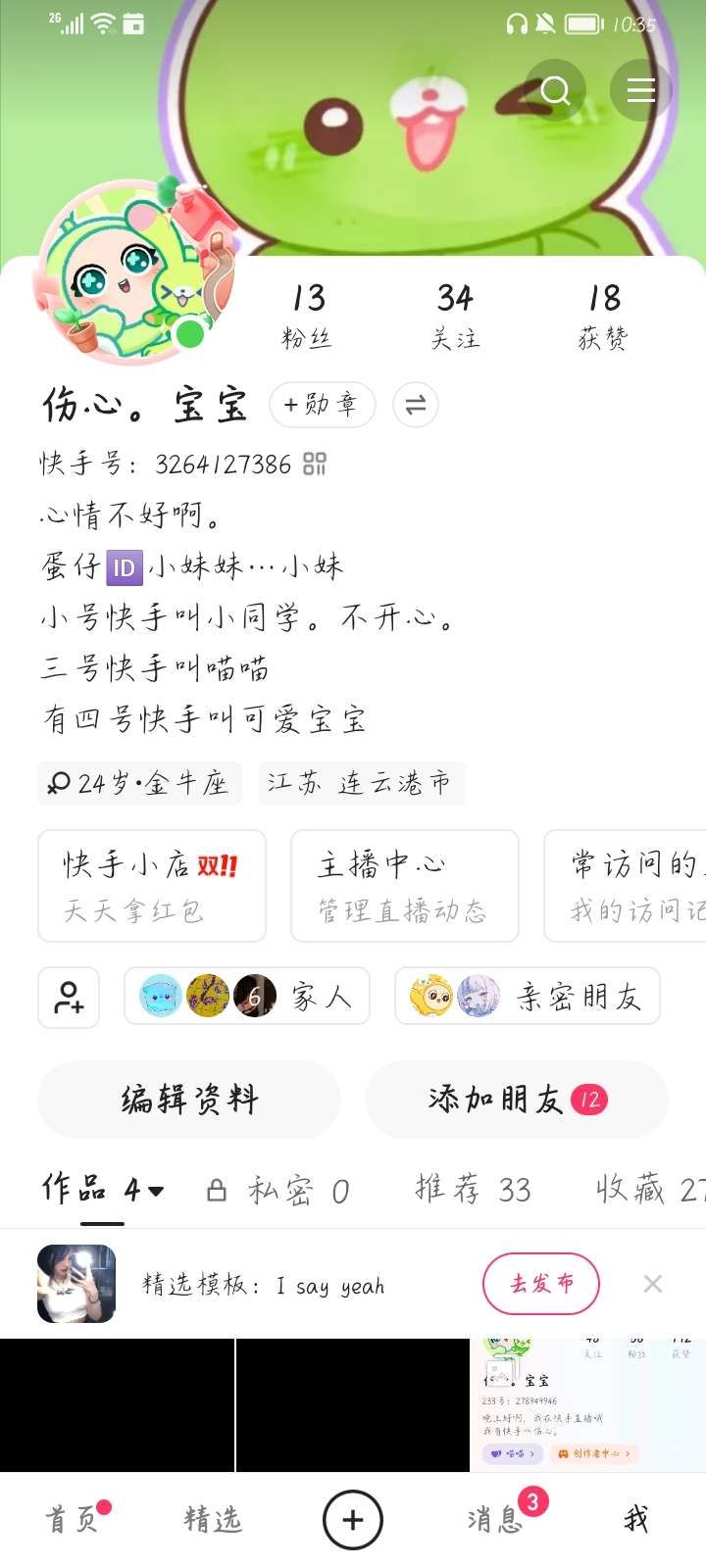Open 亲密朋友 list

click(x=527, y=997)
